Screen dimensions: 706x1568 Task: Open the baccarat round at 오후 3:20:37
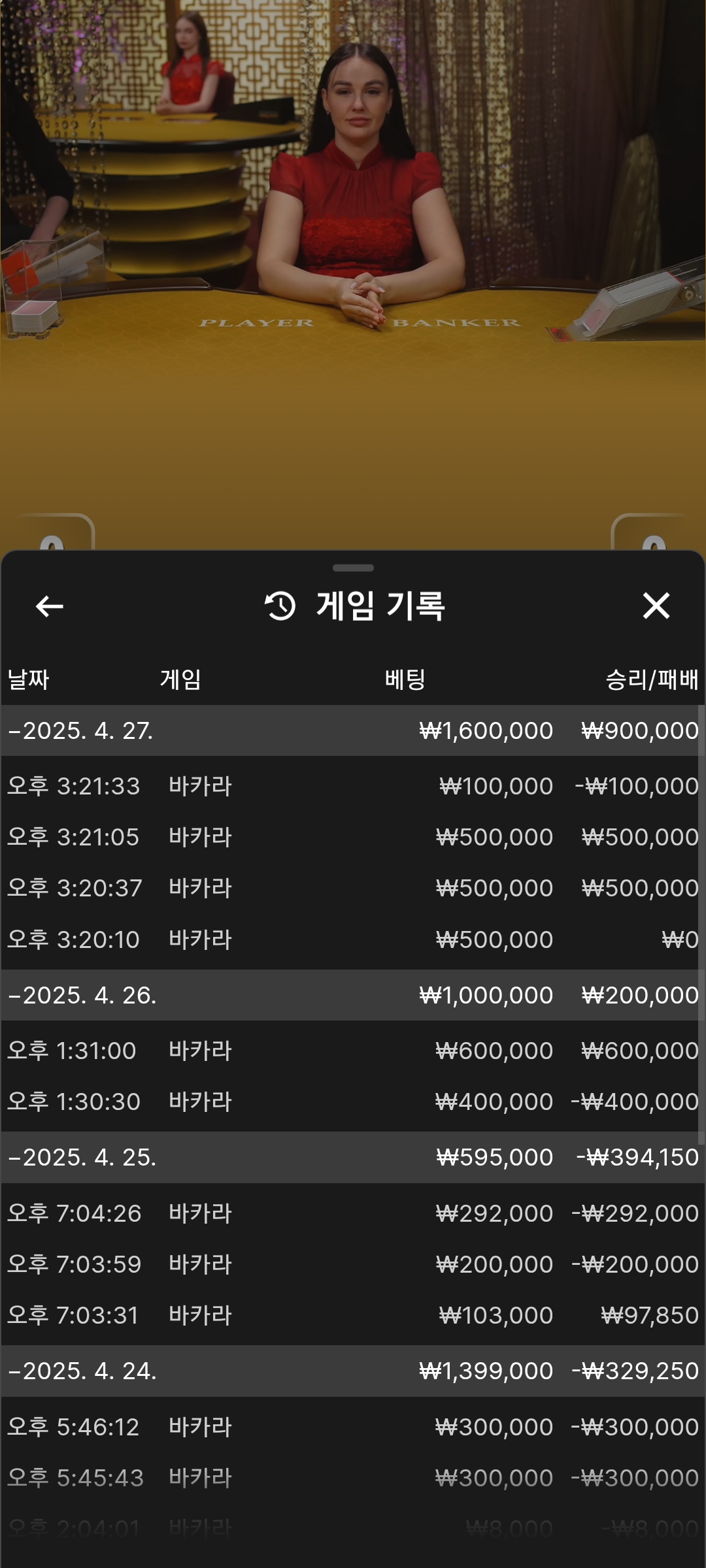click(353, 888)
